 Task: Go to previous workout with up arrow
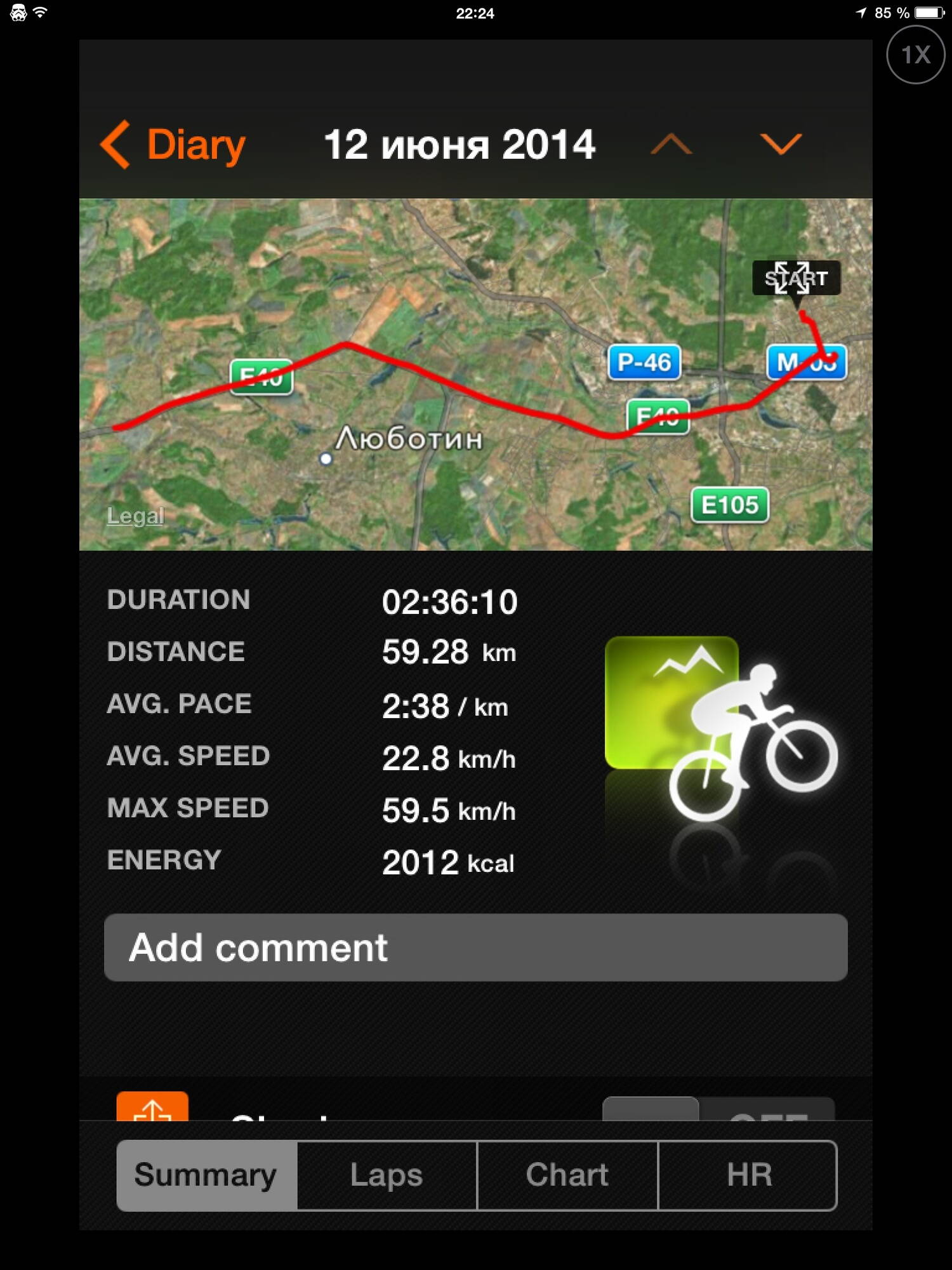coord(671,145)
